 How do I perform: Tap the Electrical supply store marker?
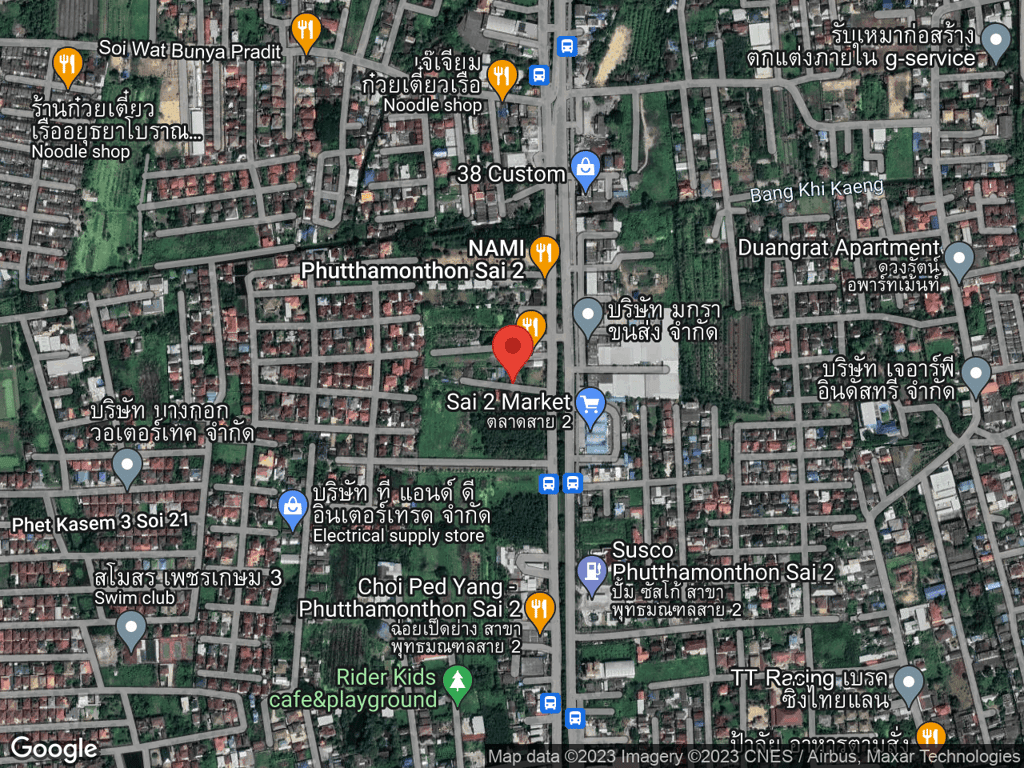pyautogui.click(x=292, y=509)
